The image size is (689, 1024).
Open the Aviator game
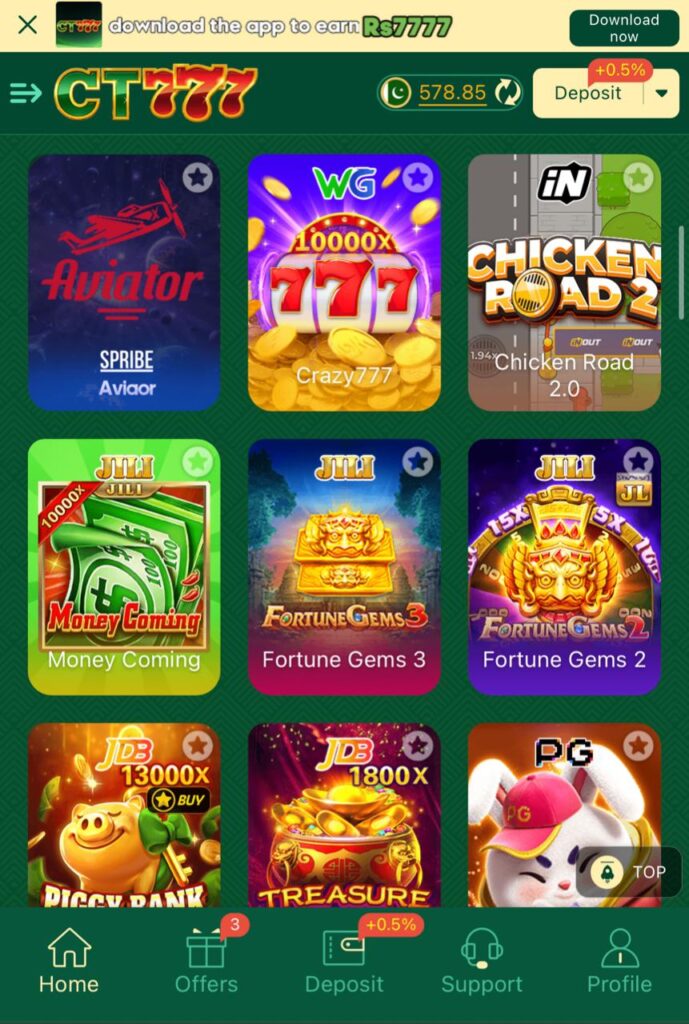tap(124, 280)
